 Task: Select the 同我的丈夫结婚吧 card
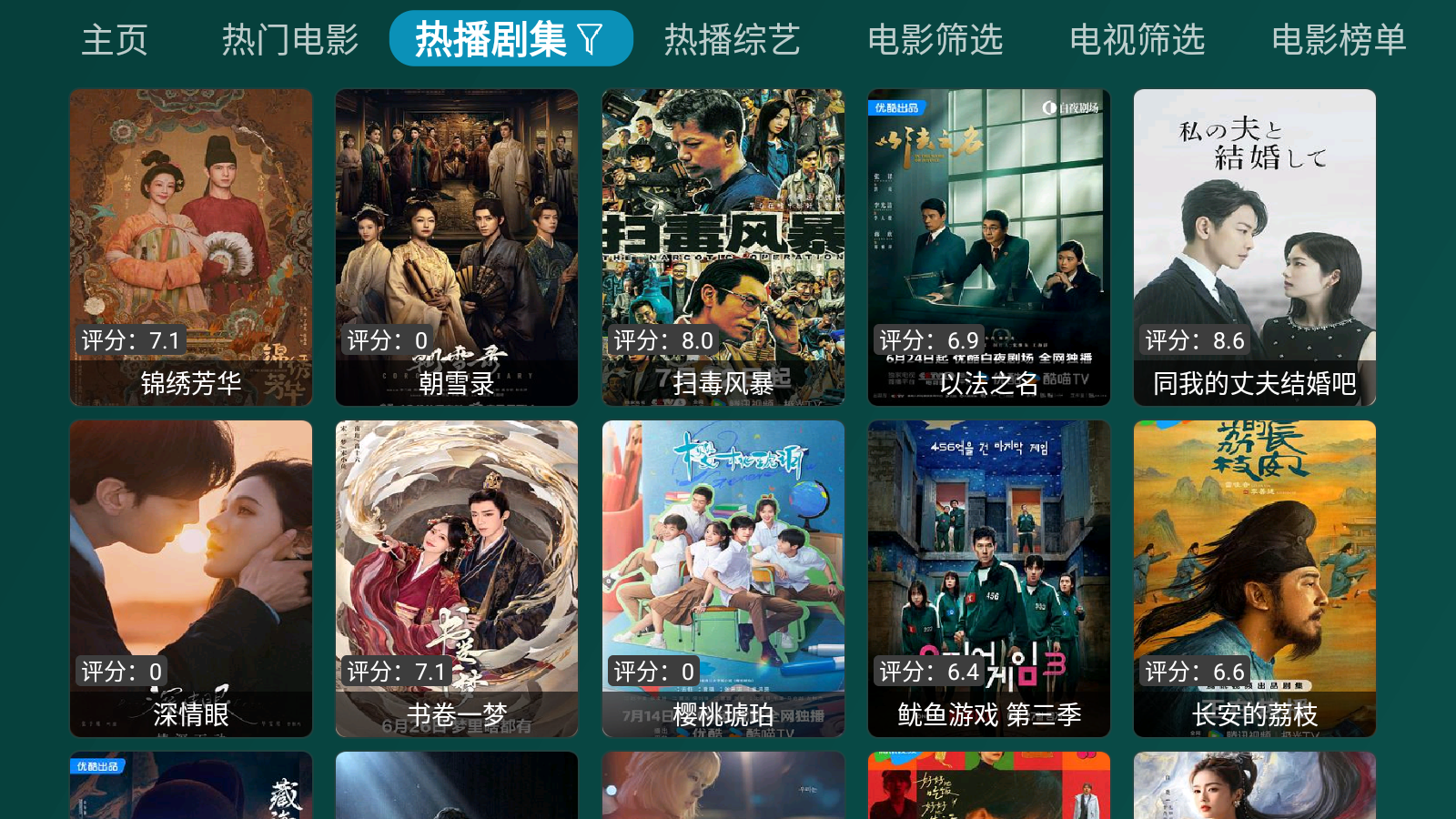pyautogui.click(x=1254, y=247)
